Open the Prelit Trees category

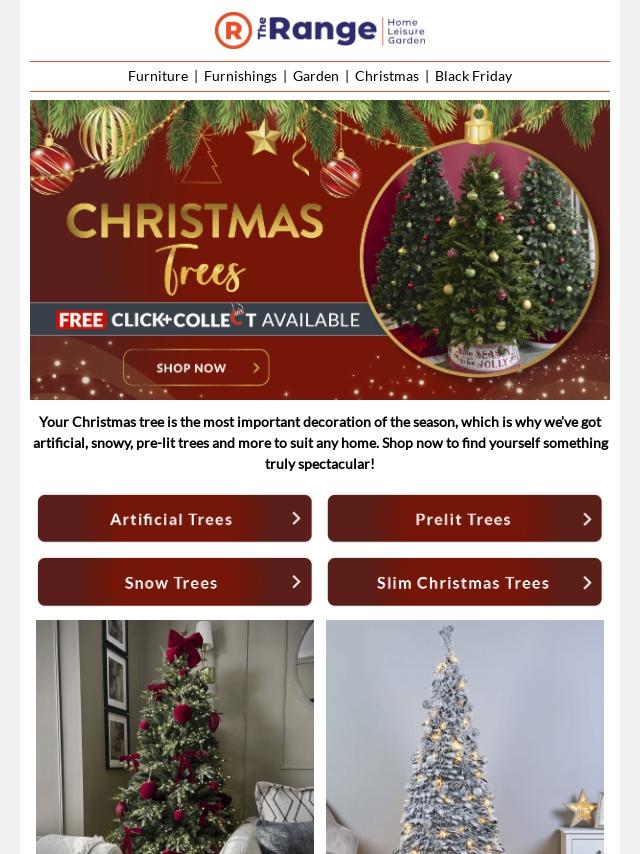(x=465, y=519)
